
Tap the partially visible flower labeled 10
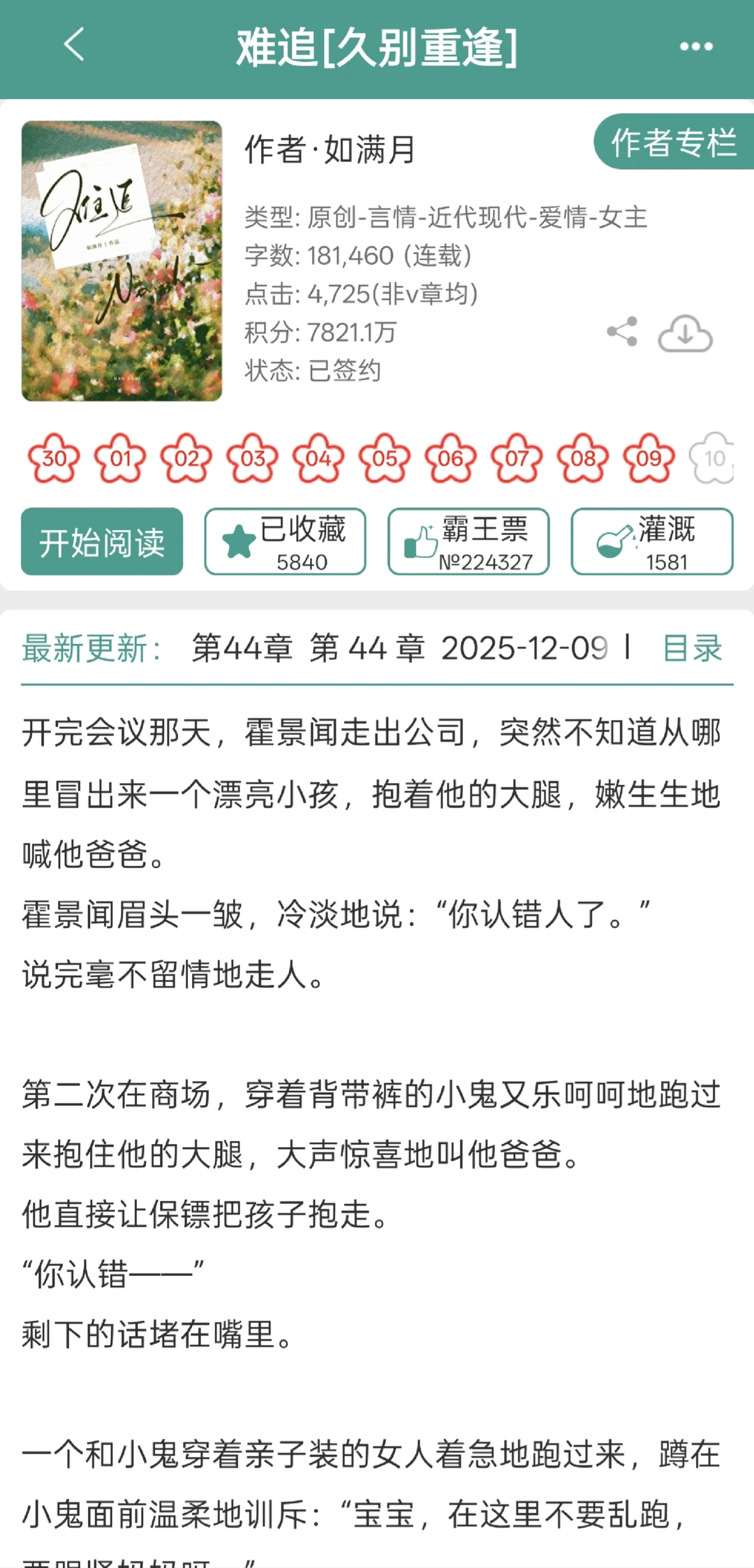(714, 460)
